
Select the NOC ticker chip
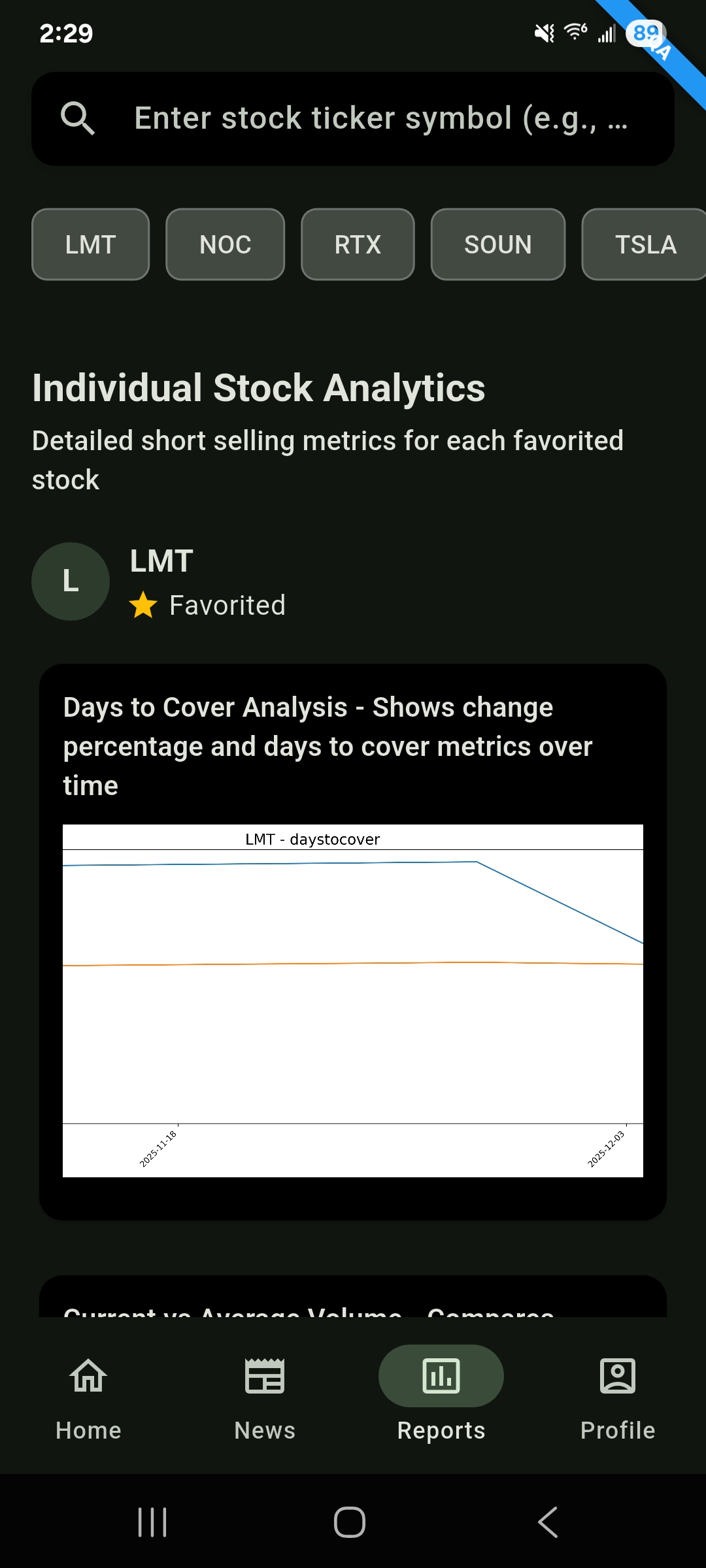point(225,244)
